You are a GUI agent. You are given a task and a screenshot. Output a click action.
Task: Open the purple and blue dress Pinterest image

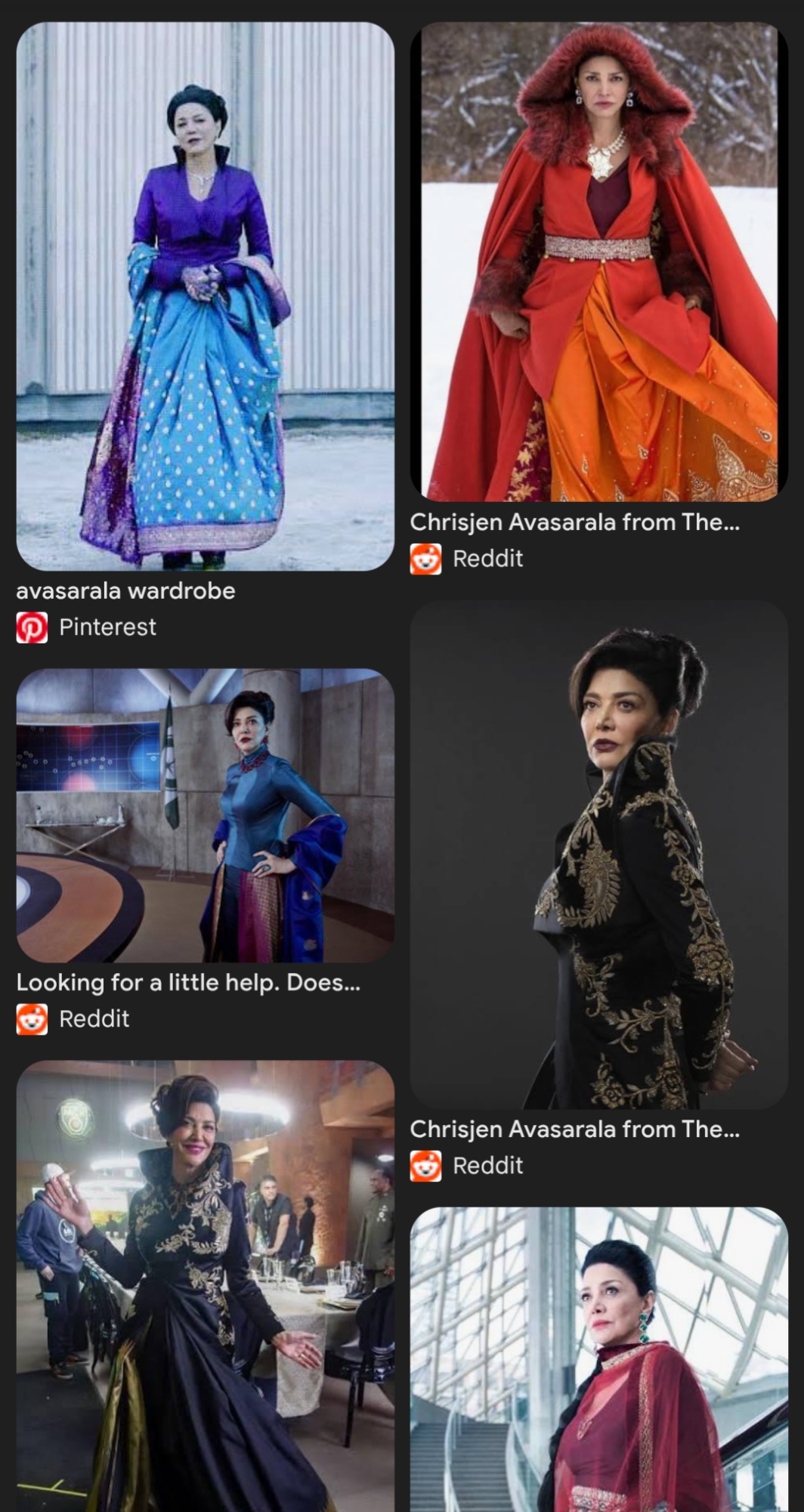pyautogui.click(x=205, y=296)
